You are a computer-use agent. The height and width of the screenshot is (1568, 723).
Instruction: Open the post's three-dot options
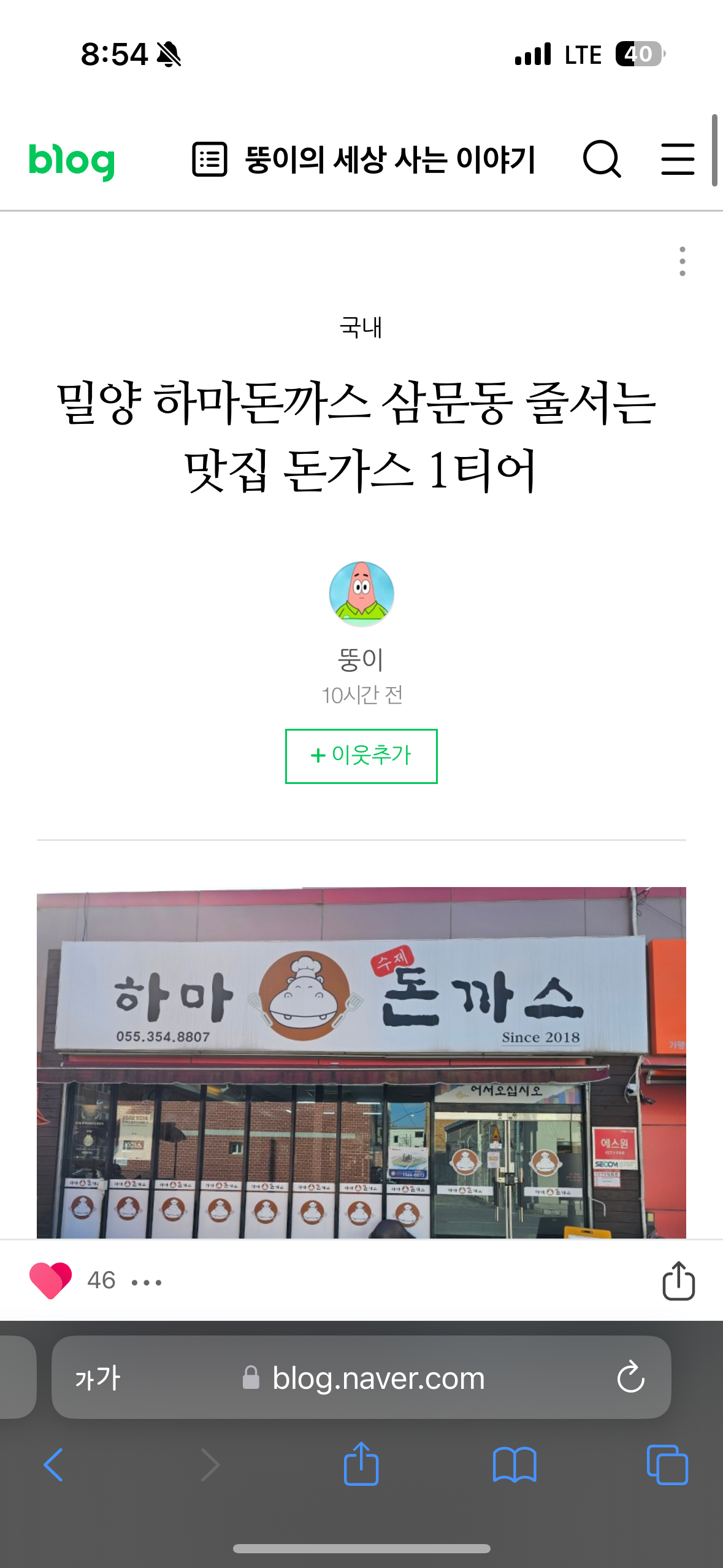coord(682,261)
